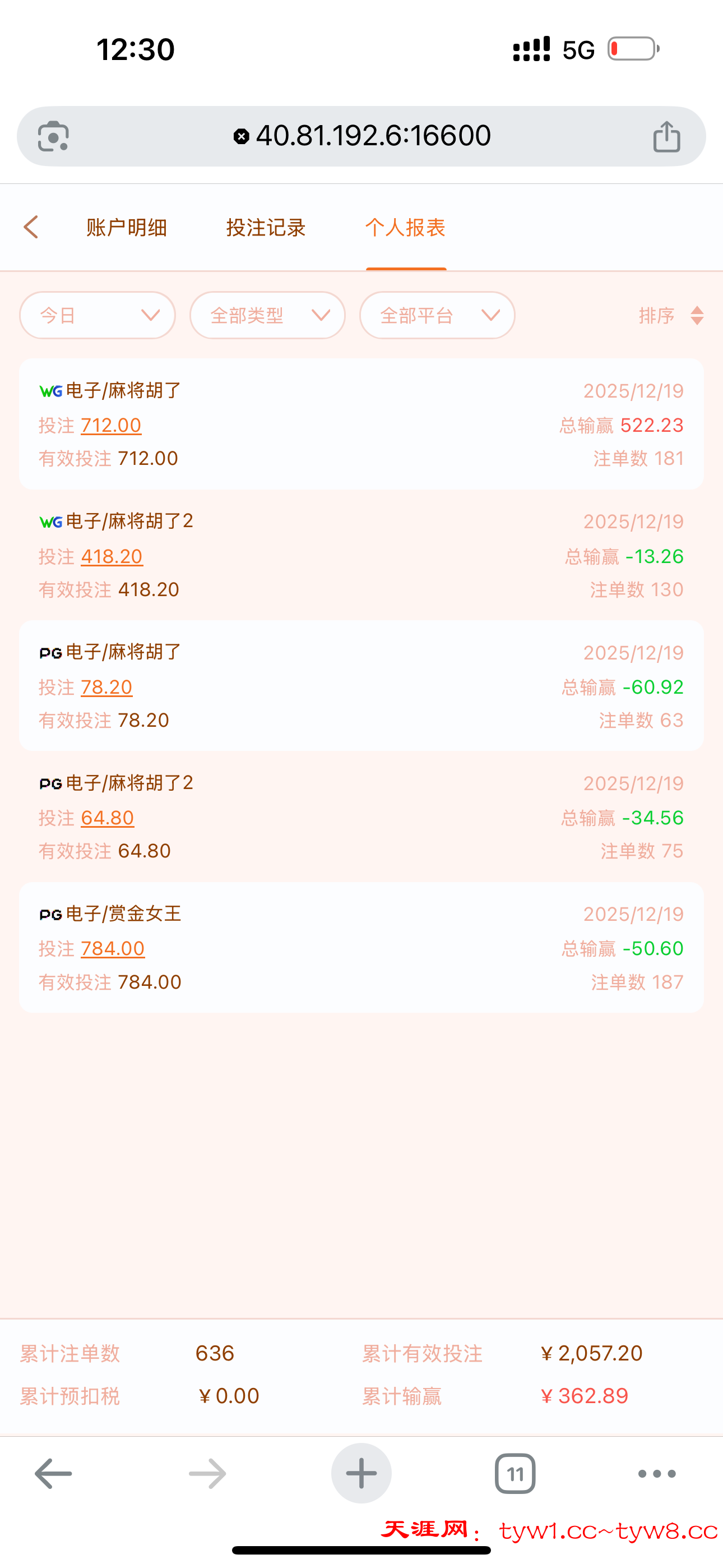This screenshot has height=1568, width=723.
Task: Expand the 今日 date dropdown
Action: pyautogui.click(x=98, y=315)
